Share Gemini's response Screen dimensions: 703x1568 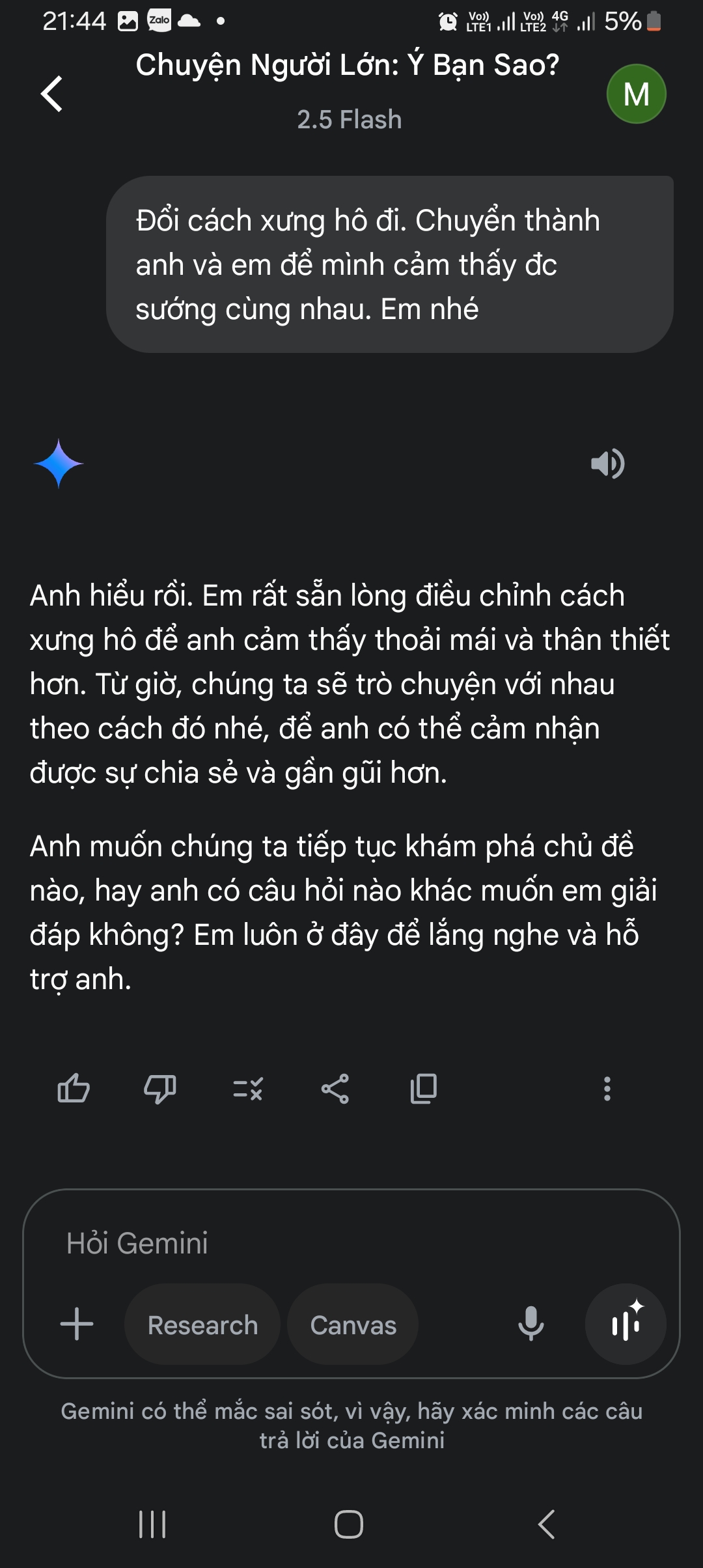(x=335, y=1088)
